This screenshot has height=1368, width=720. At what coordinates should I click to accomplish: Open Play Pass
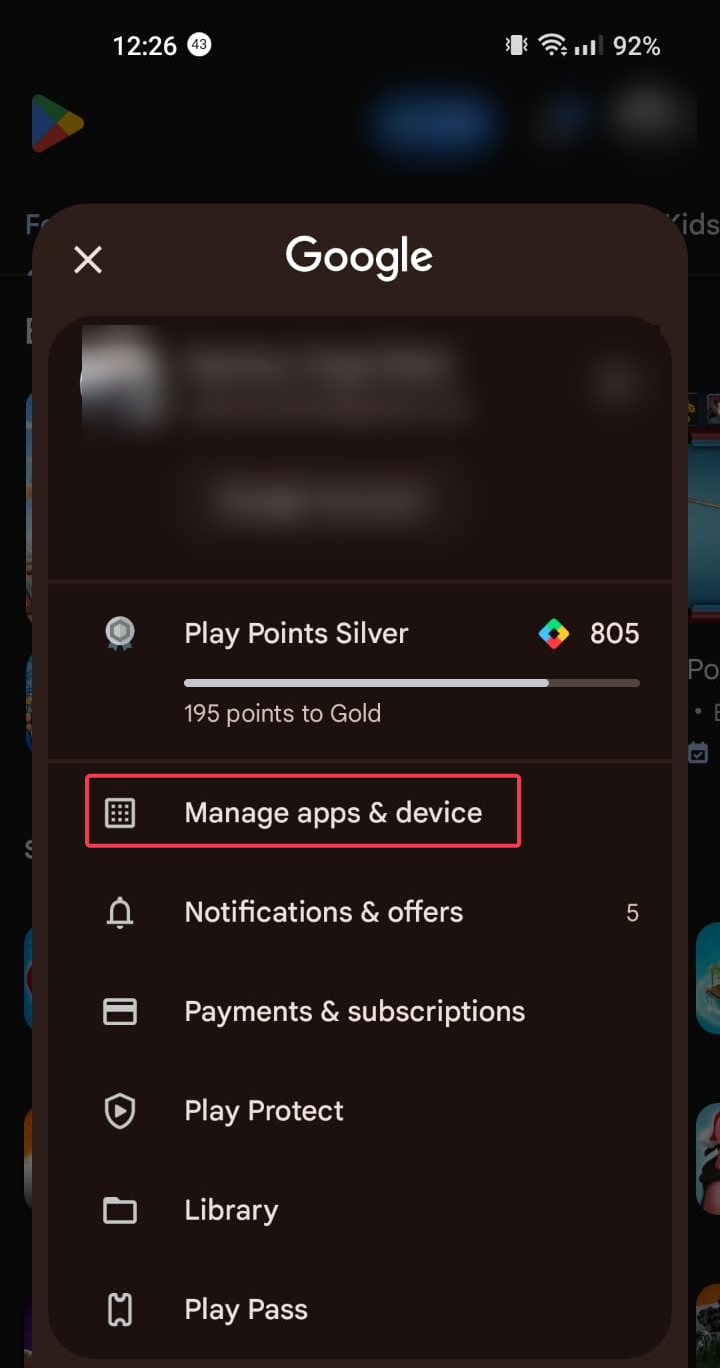coord(246,1310)
